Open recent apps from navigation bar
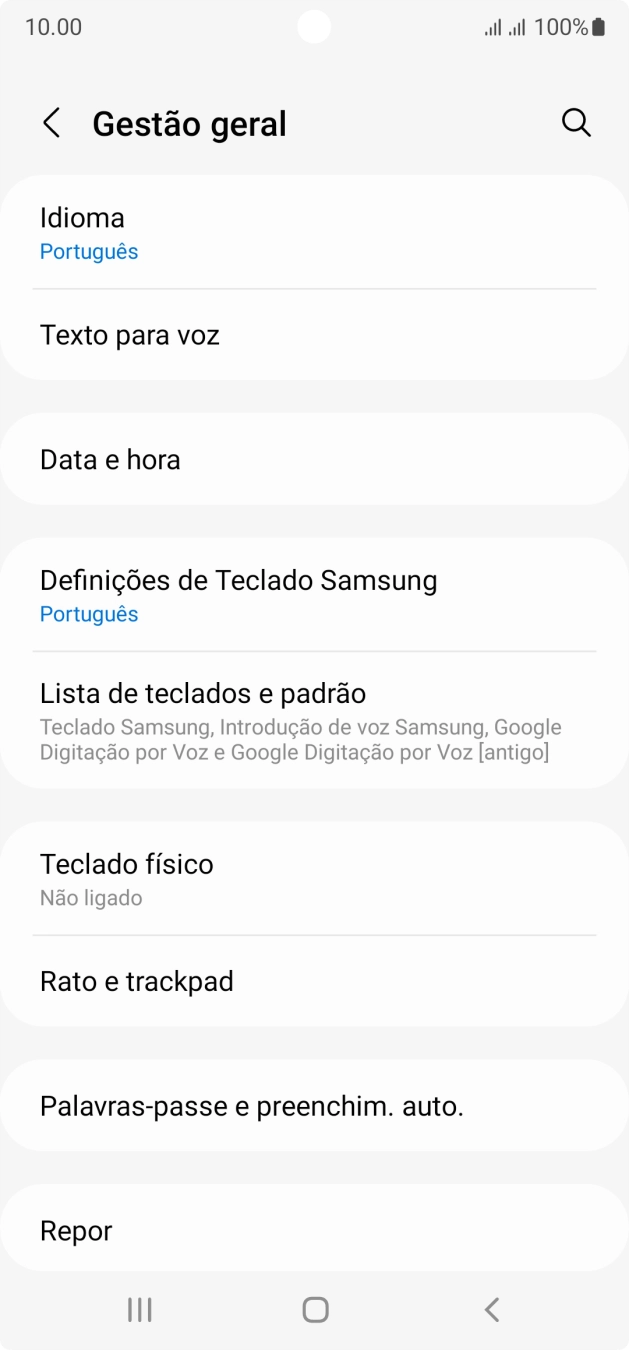The width and height of the screenshot is (629, 1350). point(140,1310)
